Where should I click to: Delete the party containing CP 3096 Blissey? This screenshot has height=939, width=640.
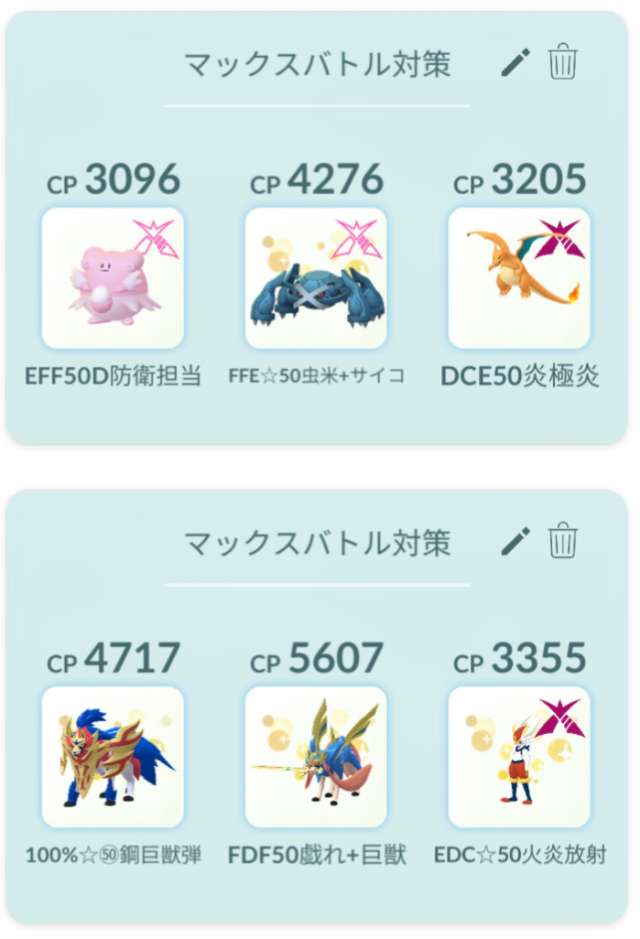tap(563, 64)
